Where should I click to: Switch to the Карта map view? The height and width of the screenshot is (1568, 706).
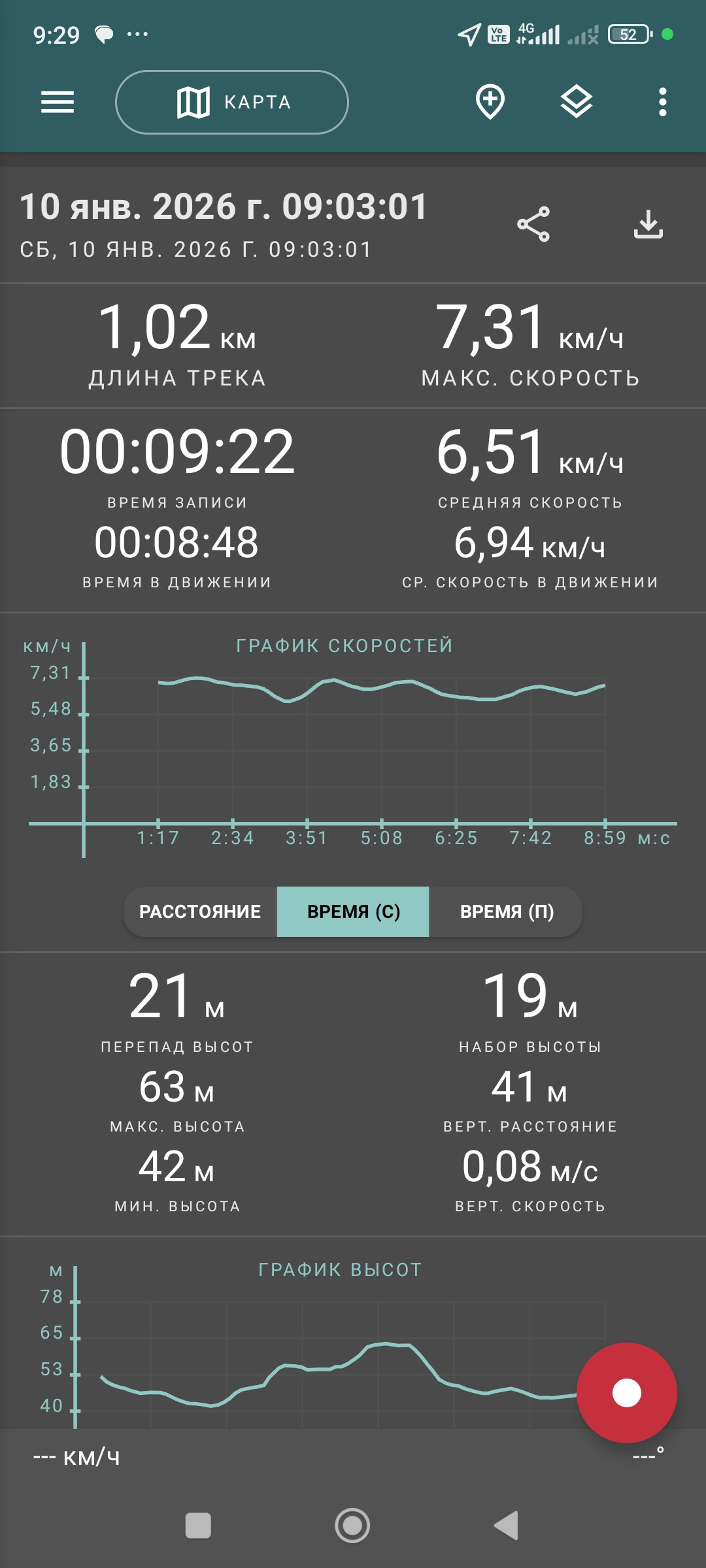[232, 102]
